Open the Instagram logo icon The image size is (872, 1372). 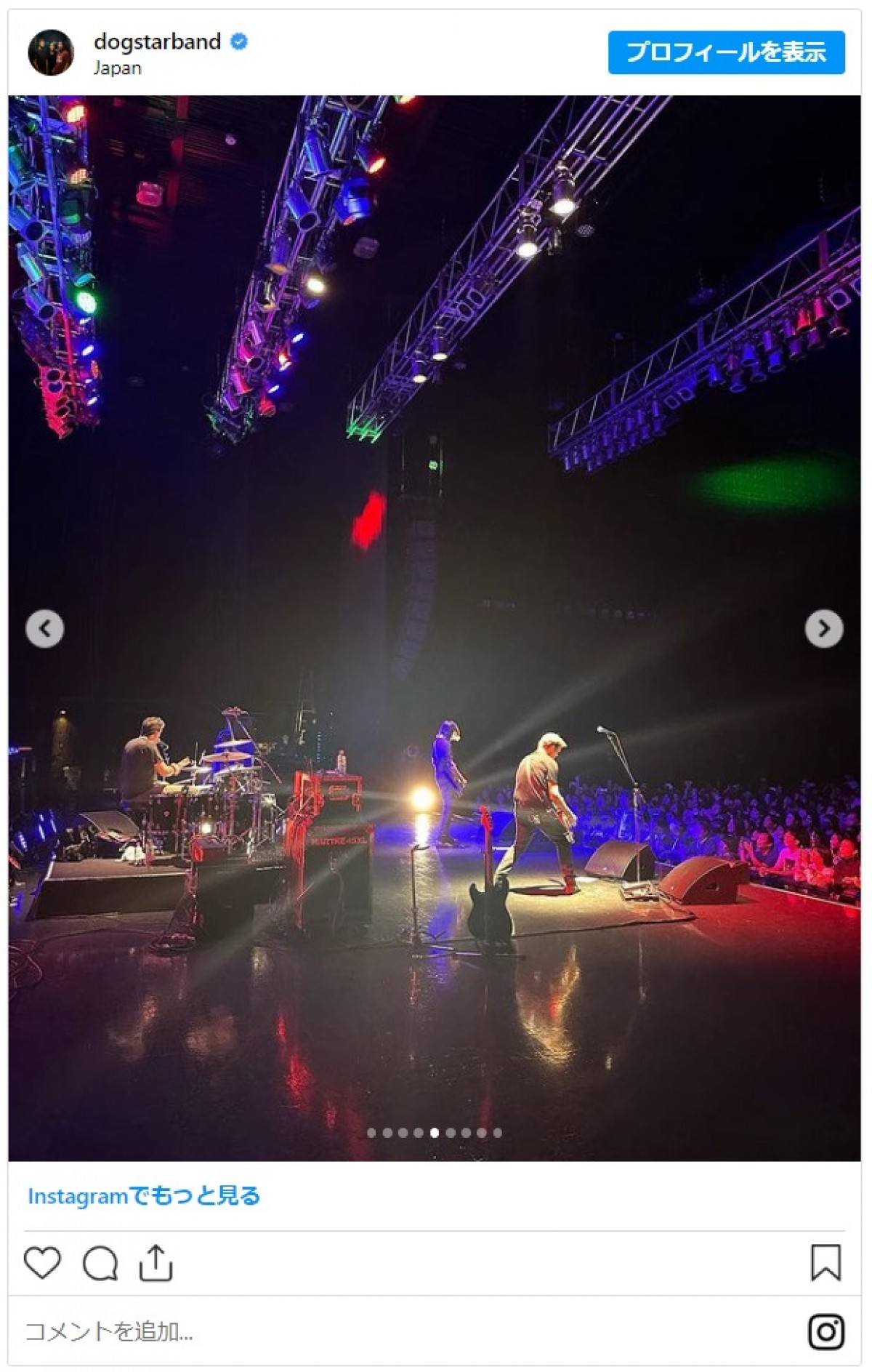(x=826, y=1332)
